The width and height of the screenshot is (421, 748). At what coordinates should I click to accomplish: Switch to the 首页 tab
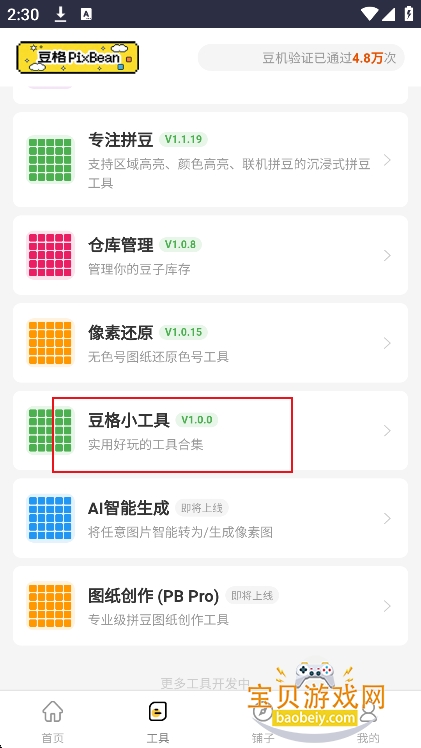[x=52, y=720]
